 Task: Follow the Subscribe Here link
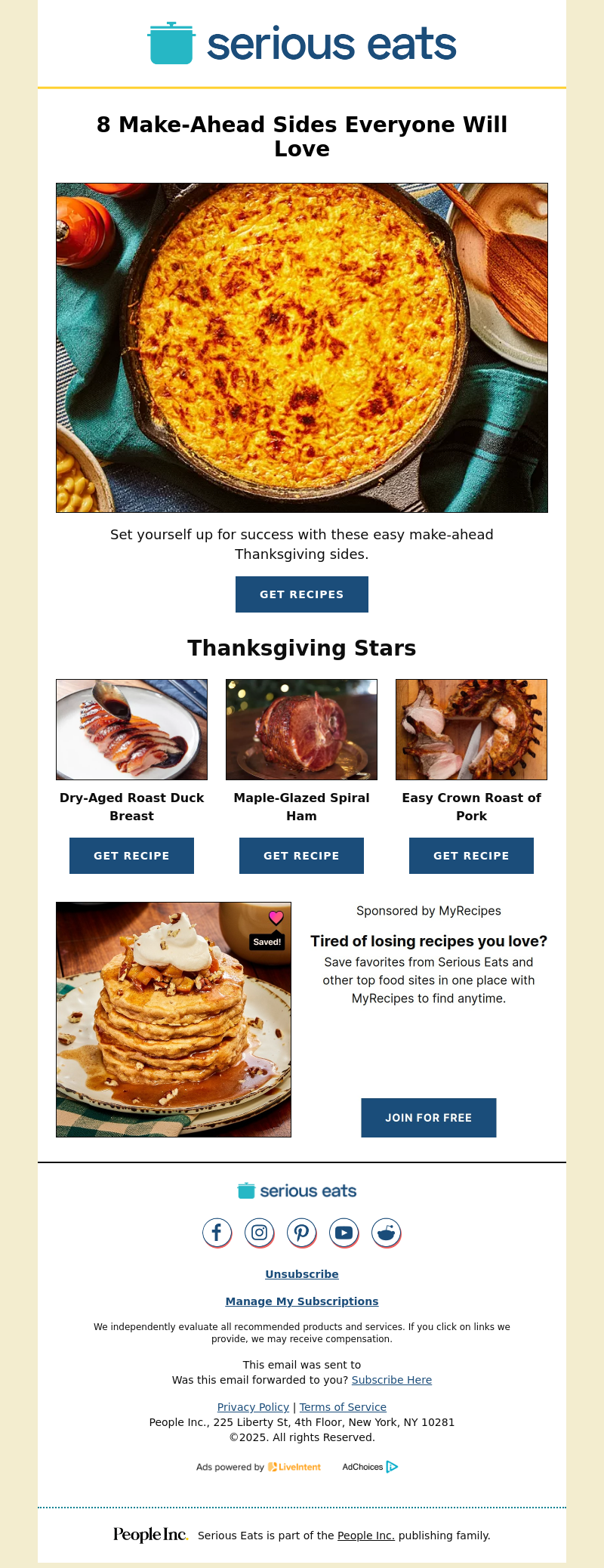coord(391,1380)
